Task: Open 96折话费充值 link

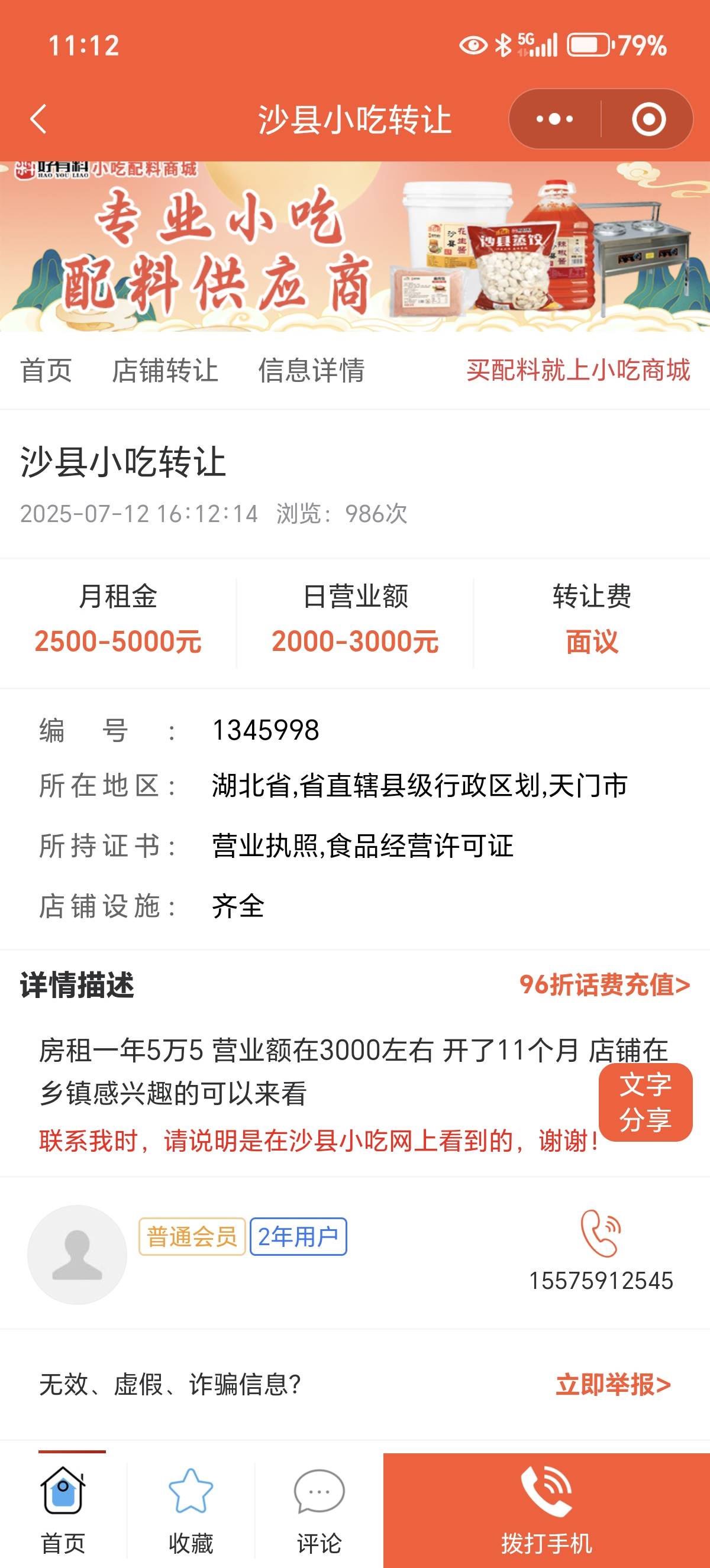Action: (x=604, y=984)
